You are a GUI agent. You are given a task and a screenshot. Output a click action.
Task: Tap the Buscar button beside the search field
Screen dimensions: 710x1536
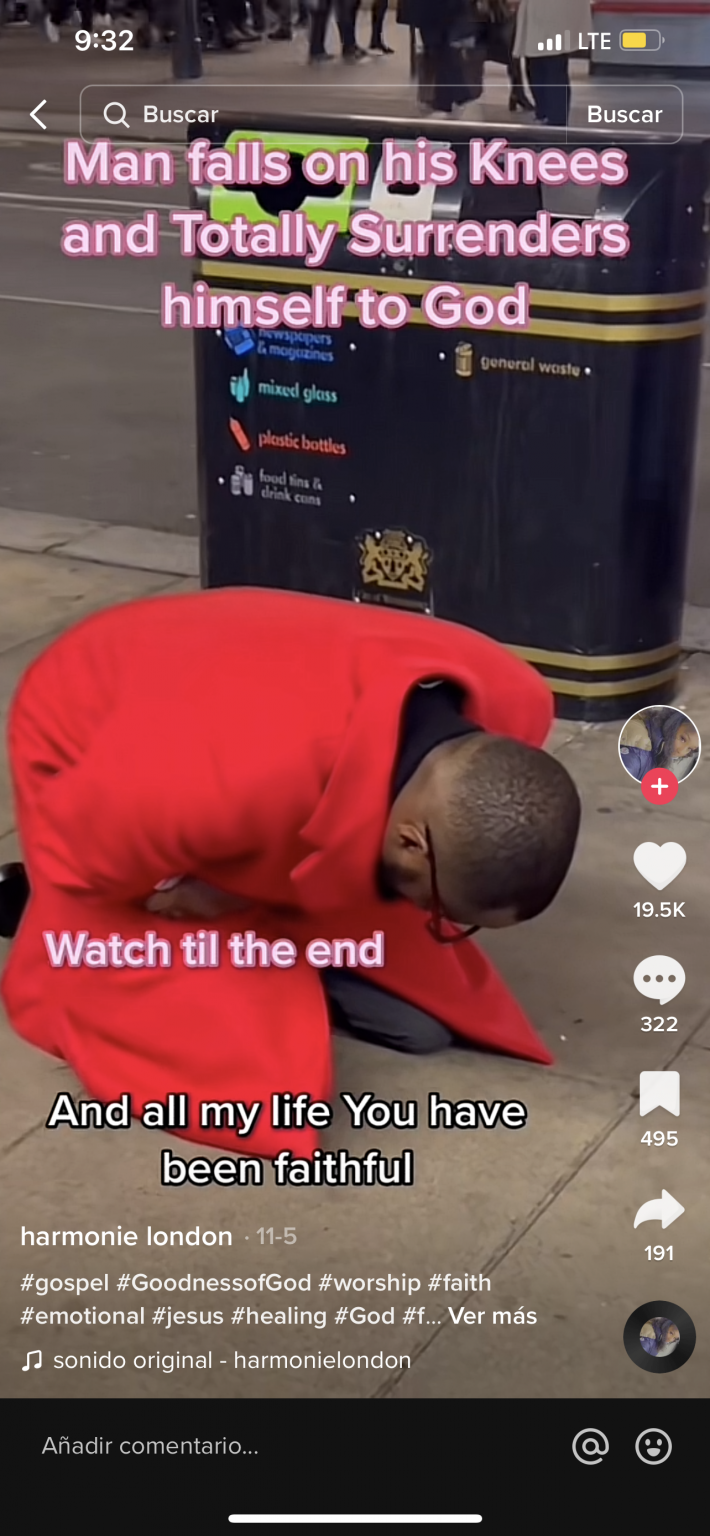tap(624, 115)
